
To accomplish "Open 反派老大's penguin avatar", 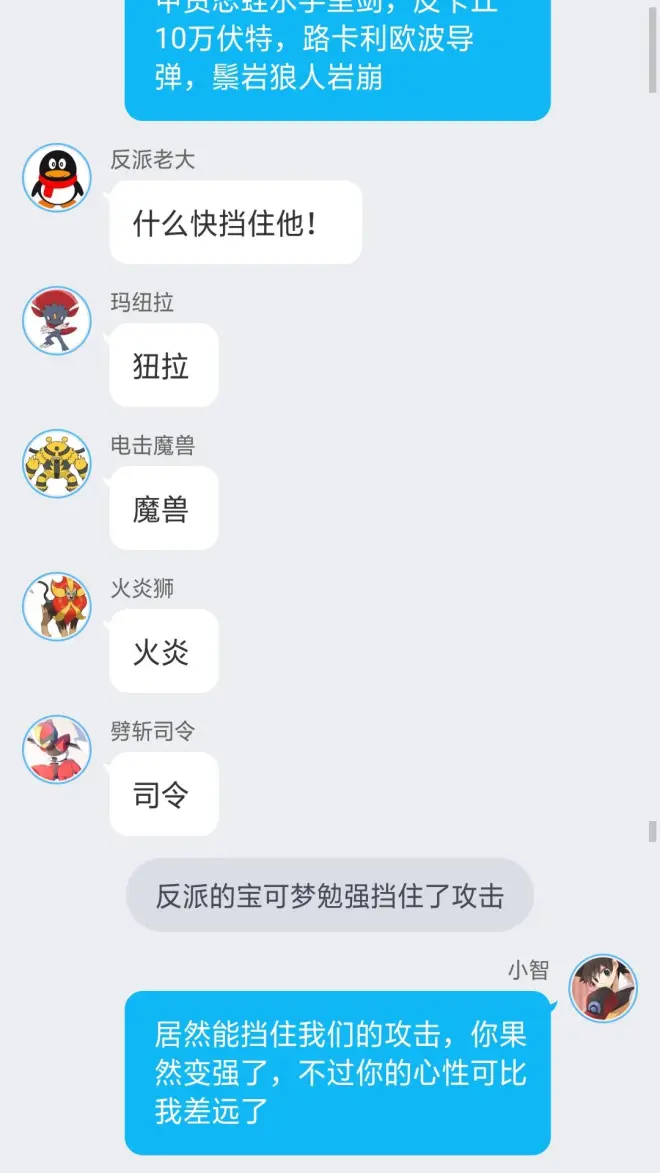I will (x=57, y=177).
